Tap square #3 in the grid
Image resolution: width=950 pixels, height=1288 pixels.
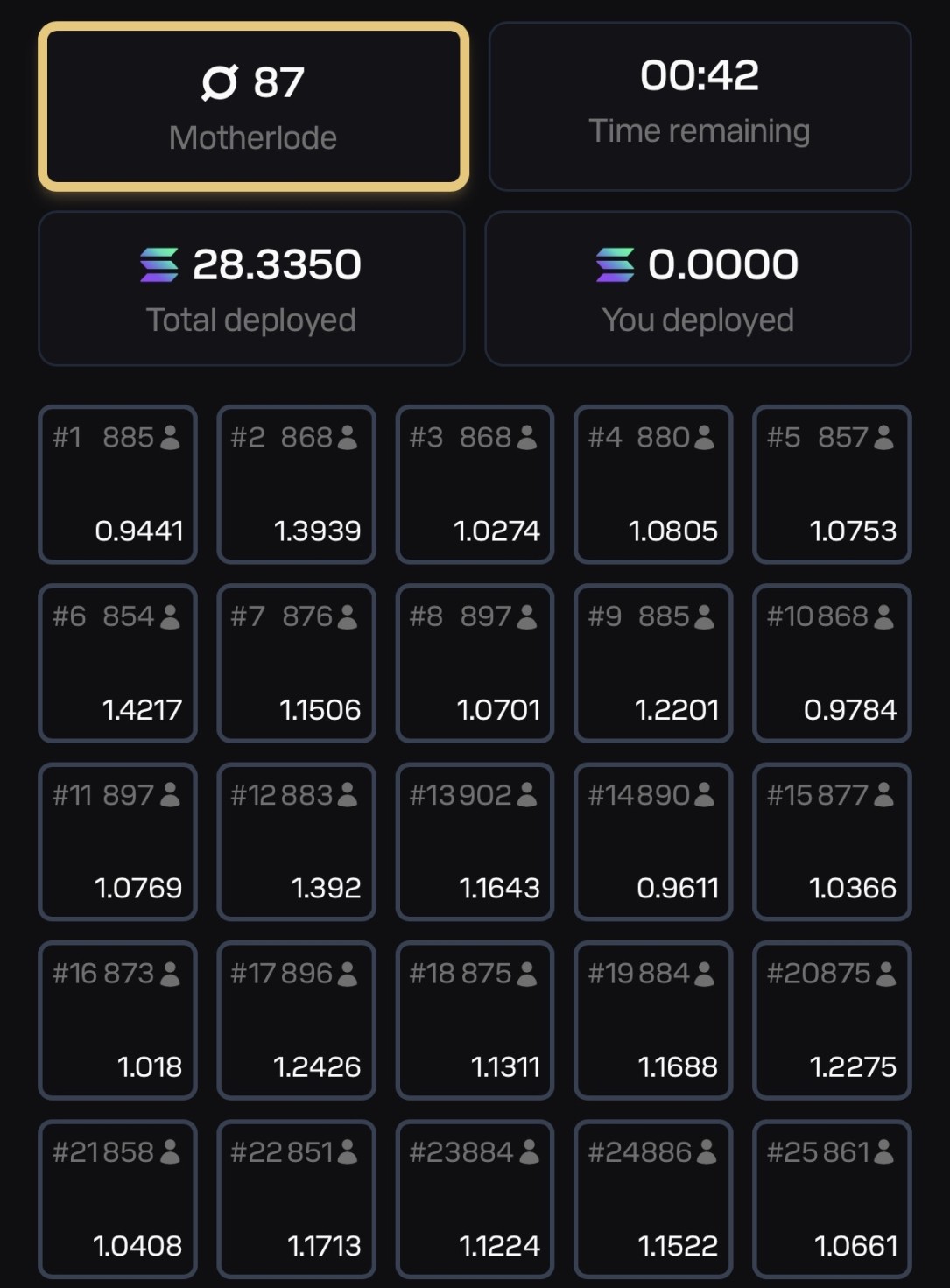[475, 484]
